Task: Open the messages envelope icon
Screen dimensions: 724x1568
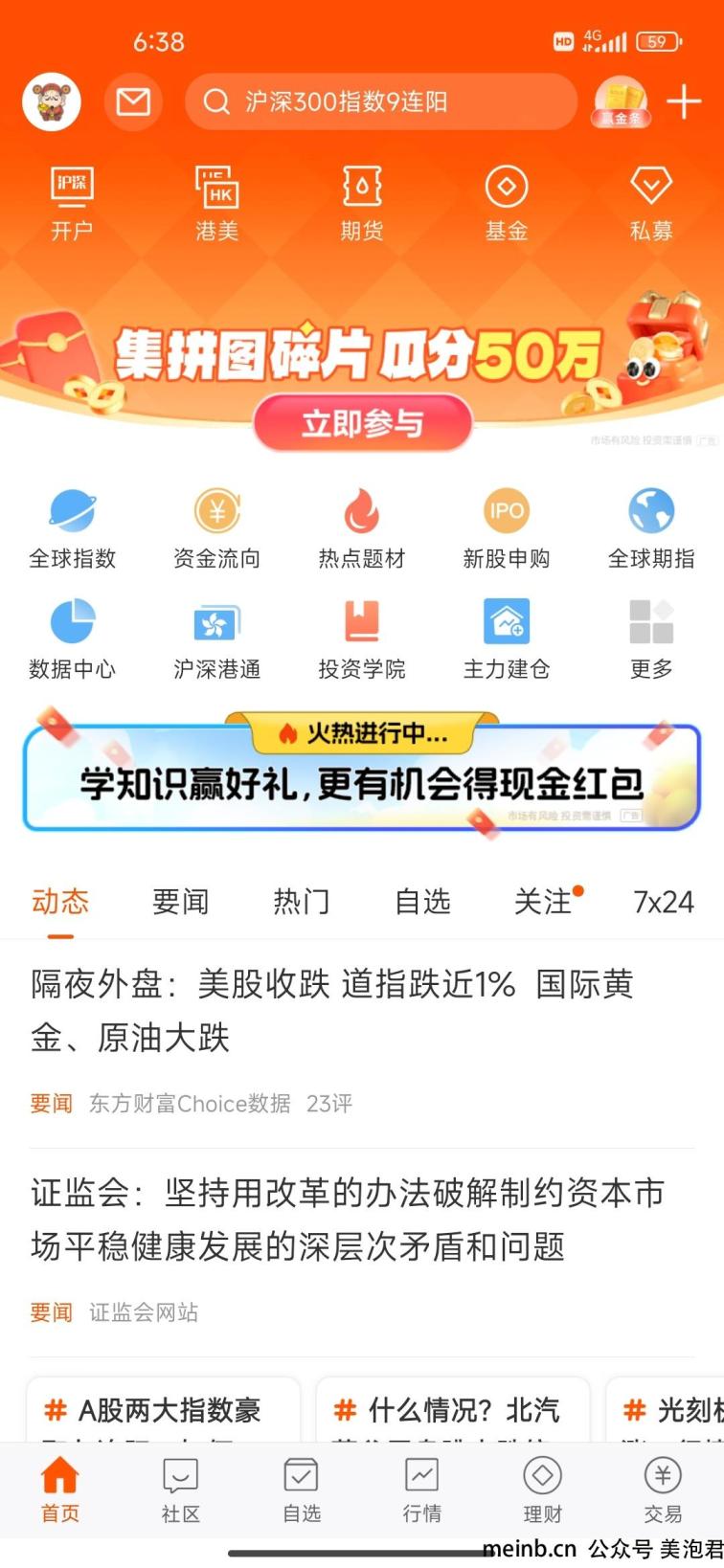Action: [x=133, y=101]
